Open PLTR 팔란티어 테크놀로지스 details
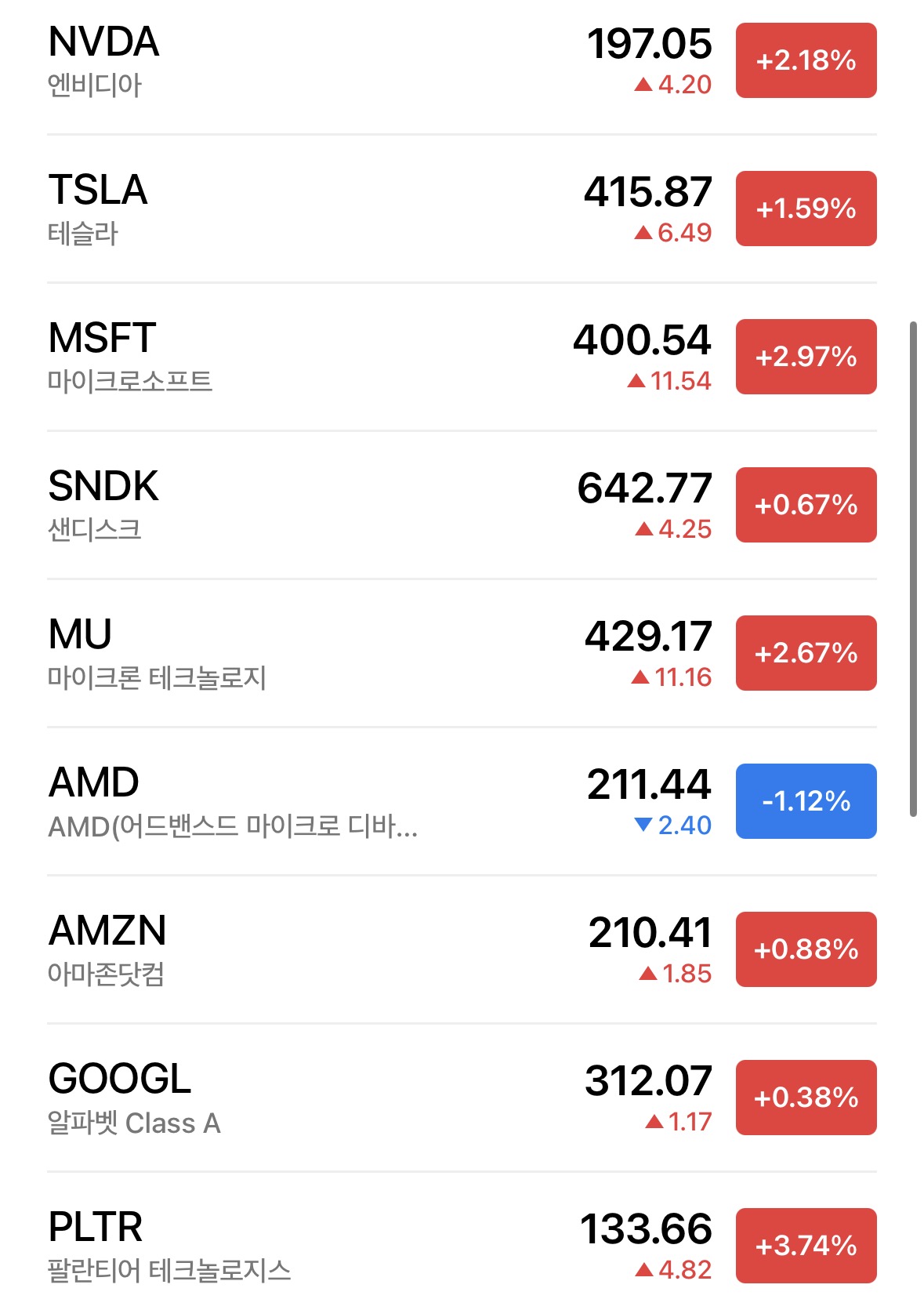This screenshot has width=924, height=1310. coord(313,1246)
